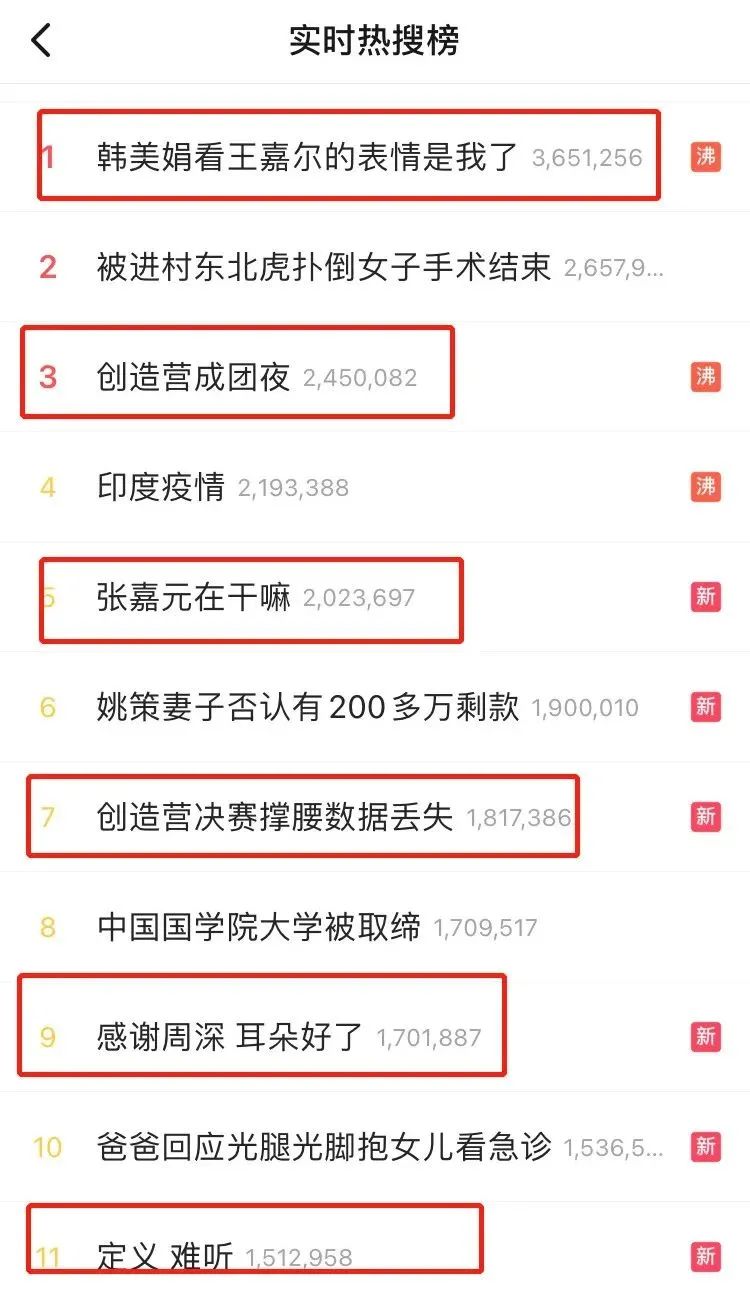
Task: Open trending topic 韩美娟看王嘉尔的表情是我了
Action: click(x=308, y=157)
